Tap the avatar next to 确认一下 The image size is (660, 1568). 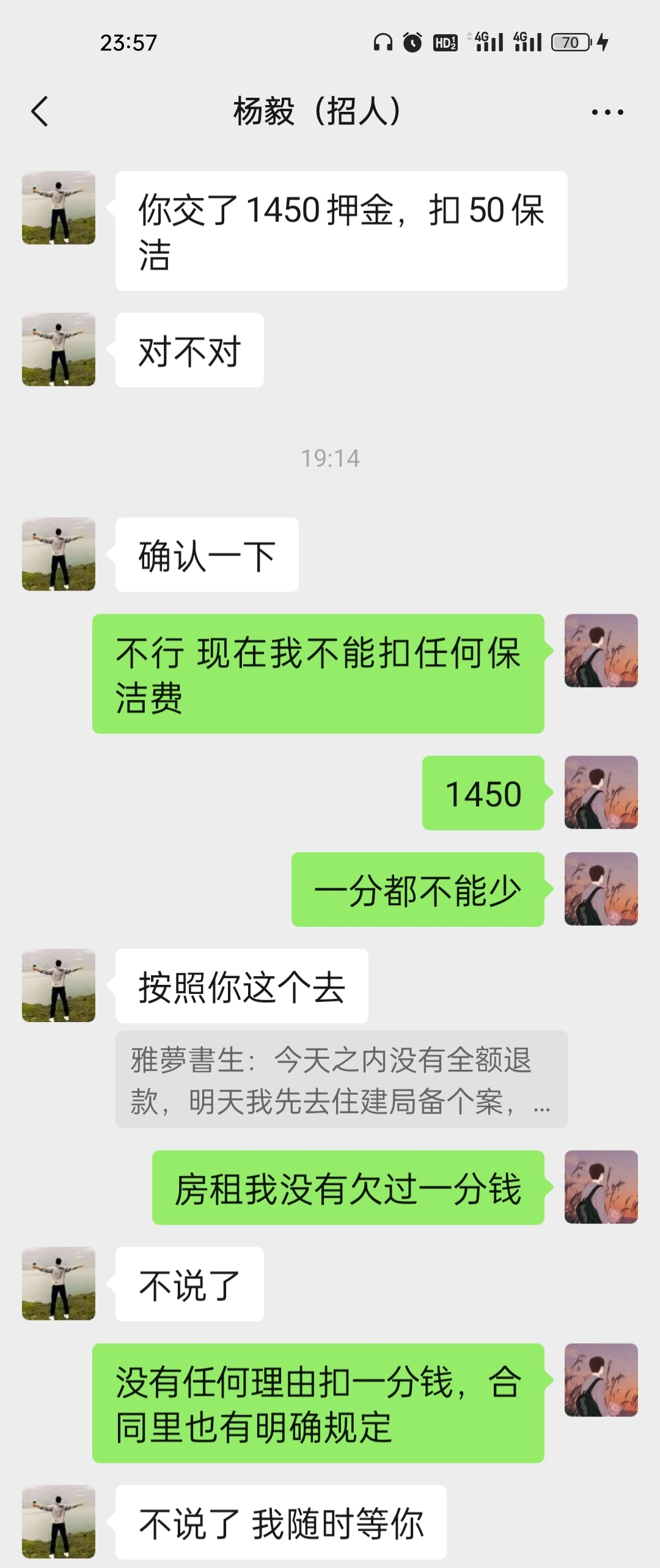pyautogui.click(x=59, y=554)
